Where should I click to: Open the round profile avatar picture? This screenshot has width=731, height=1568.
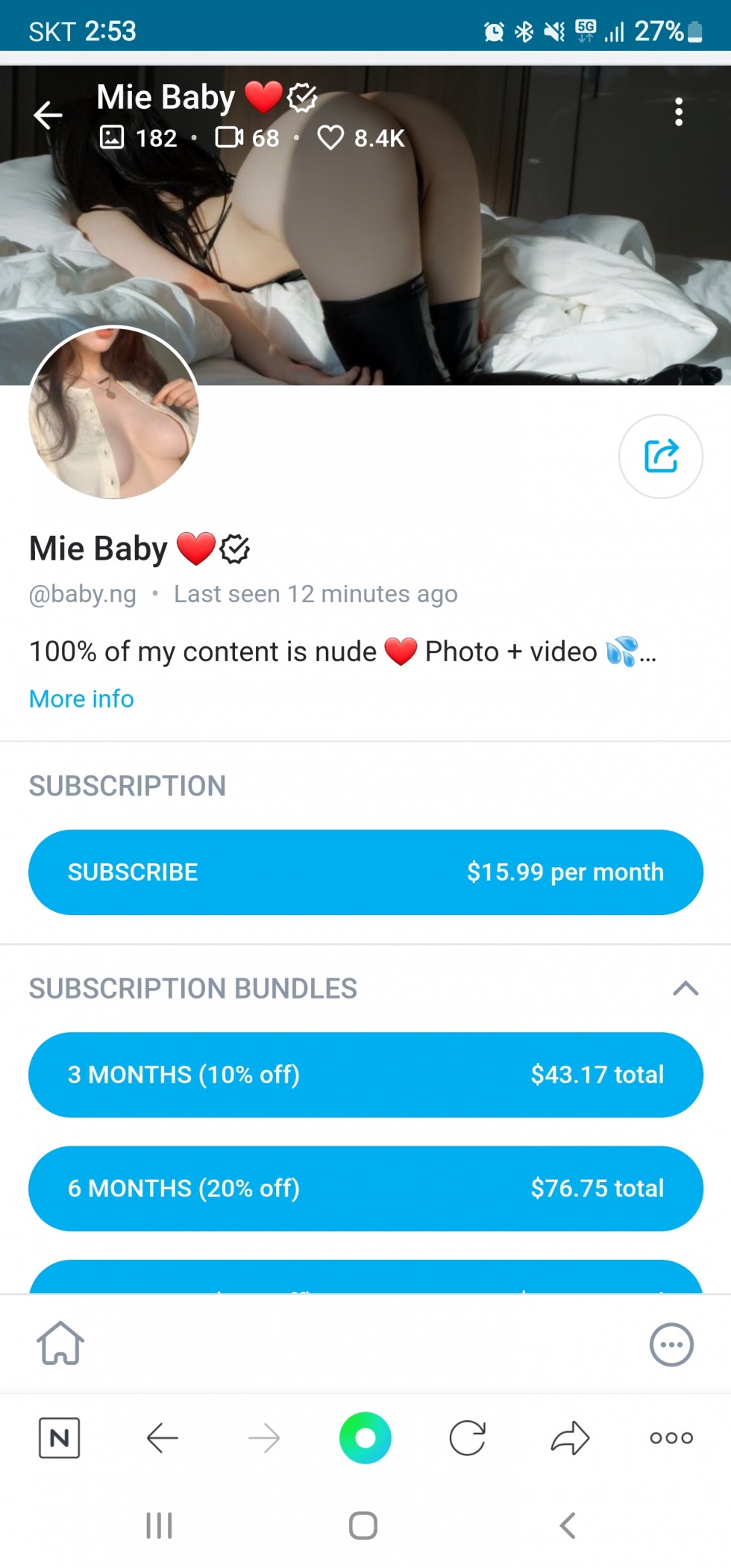point(113,413)
